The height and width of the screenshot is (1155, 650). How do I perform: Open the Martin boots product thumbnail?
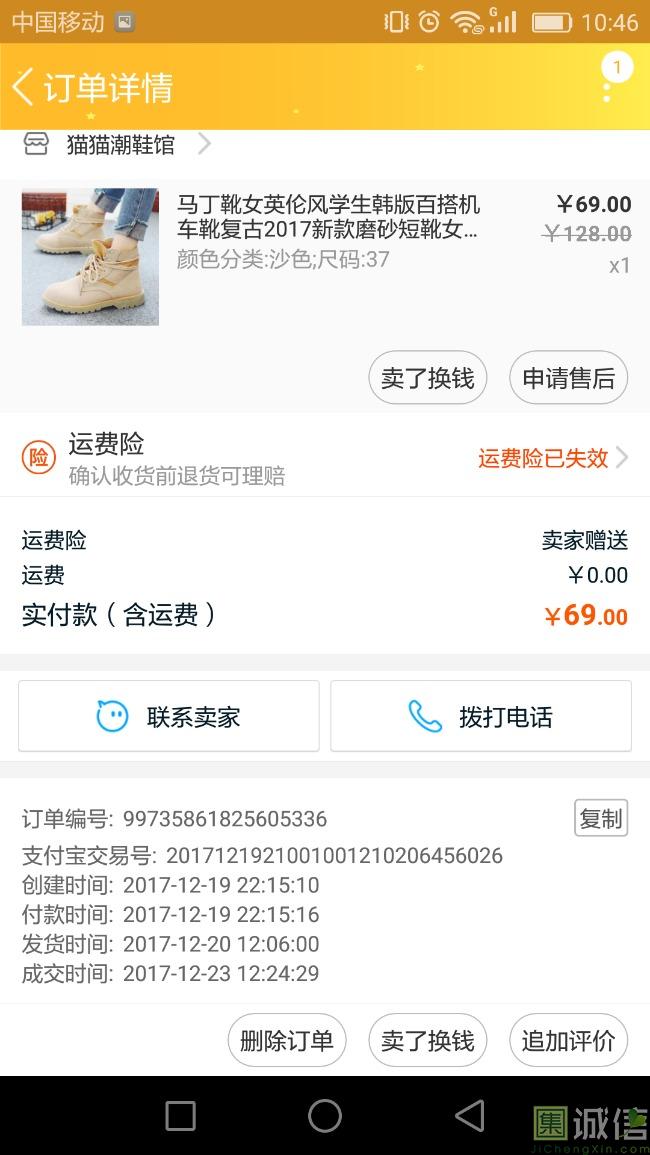pos(90,257)
